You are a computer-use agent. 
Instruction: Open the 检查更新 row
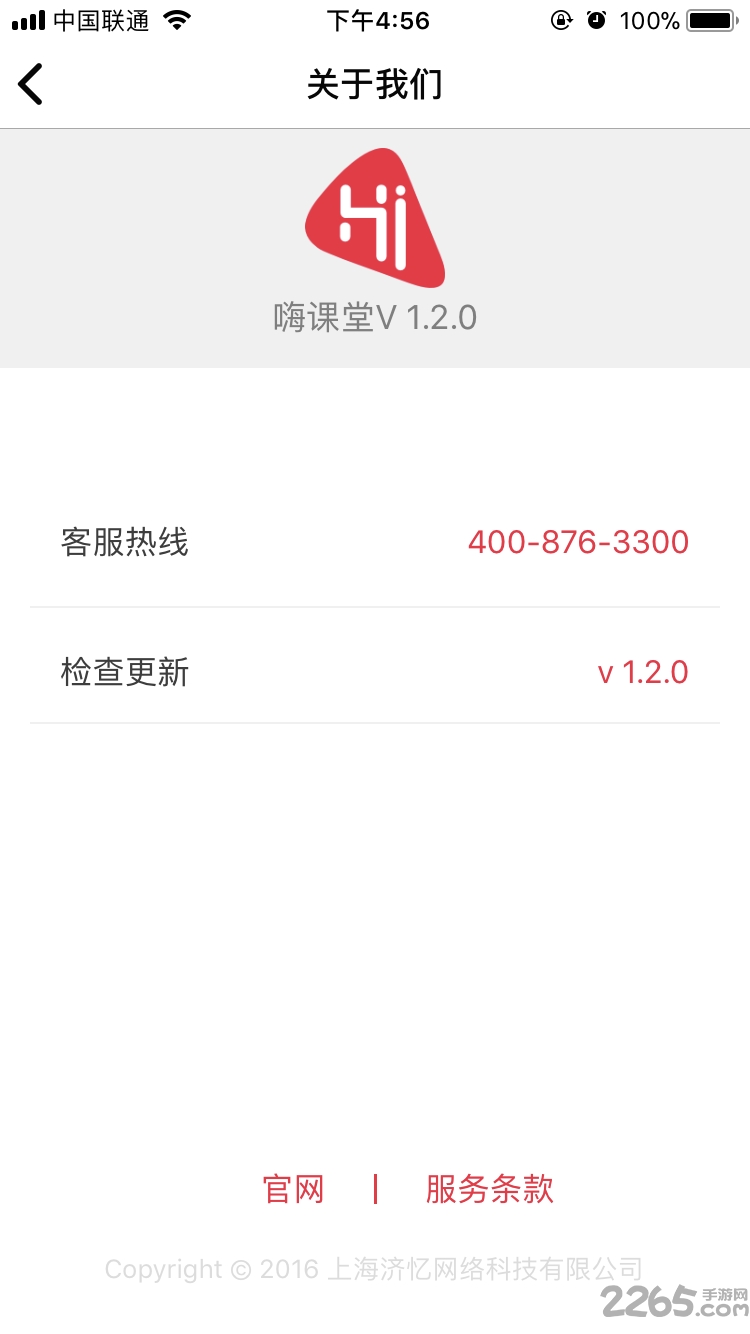click(375, 666)
